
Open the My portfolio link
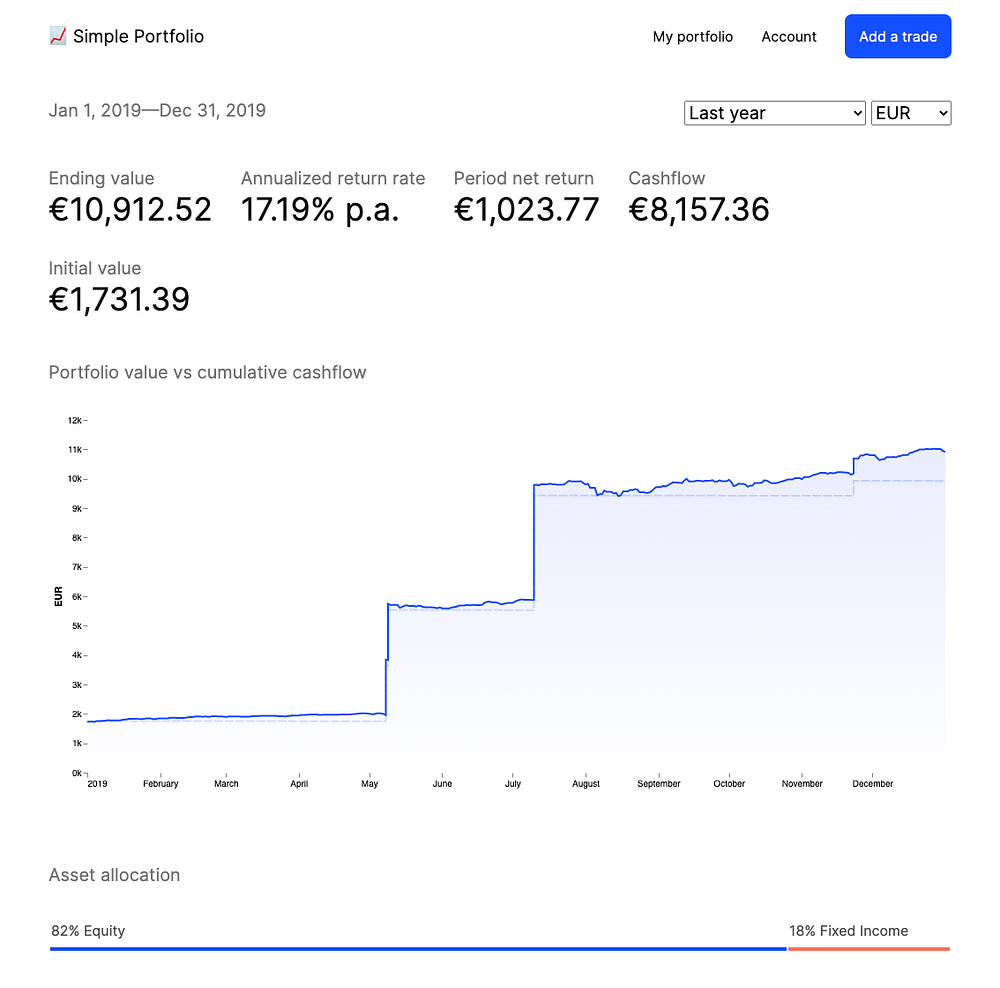point(692,37)
